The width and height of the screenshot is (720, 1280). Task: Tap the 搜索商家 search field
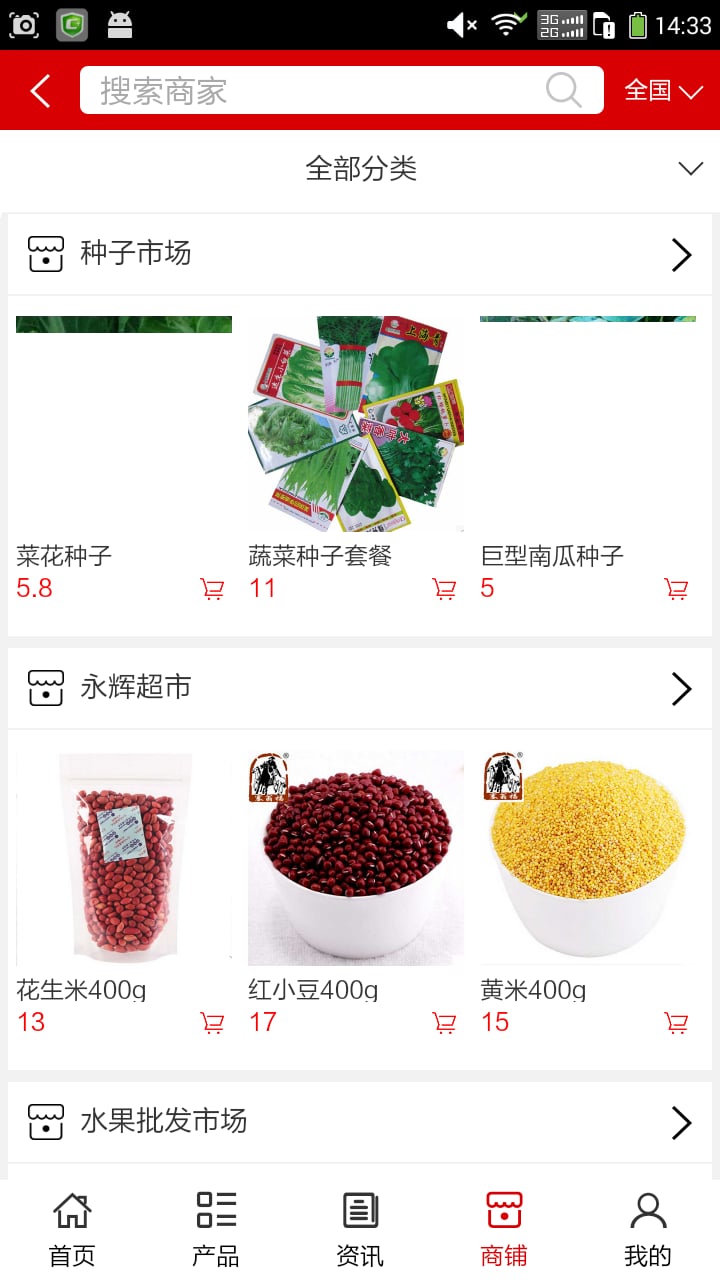[x=320, y=91]
